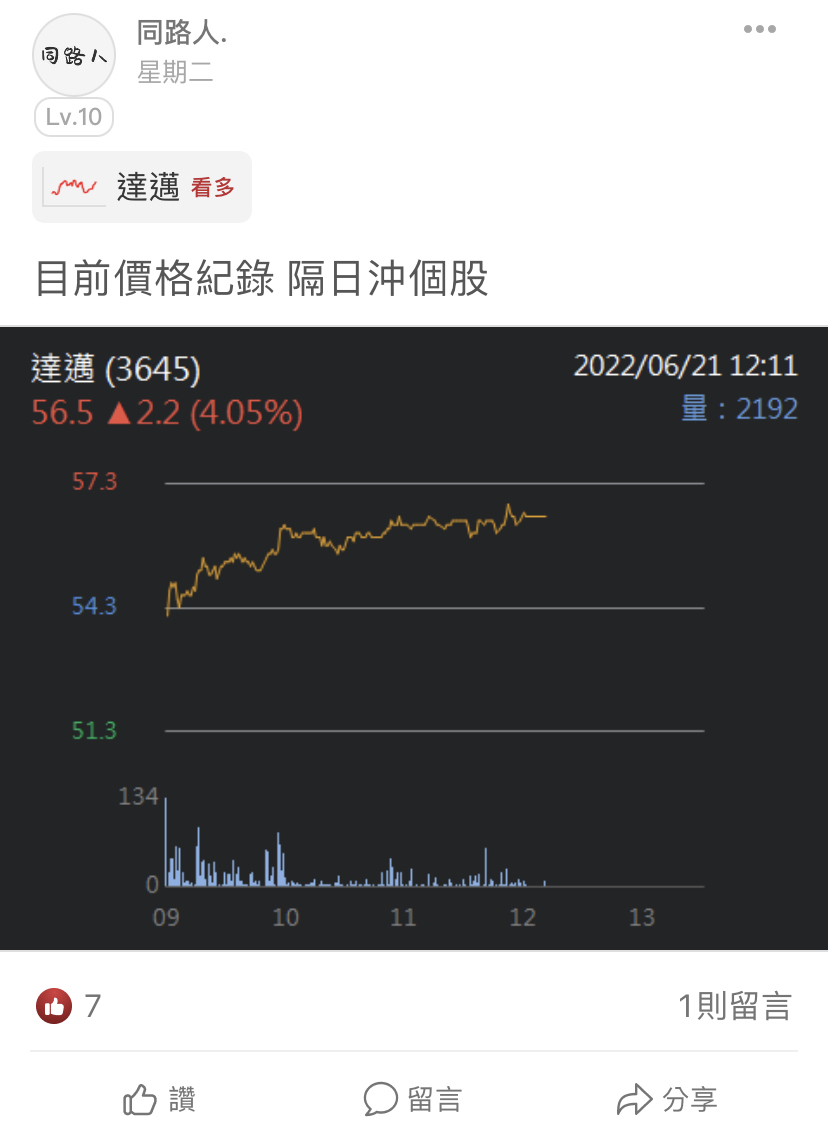This screenshot has height=1141, width=828.
Task: Like this post with 讚
Action: pos(159,1100)
